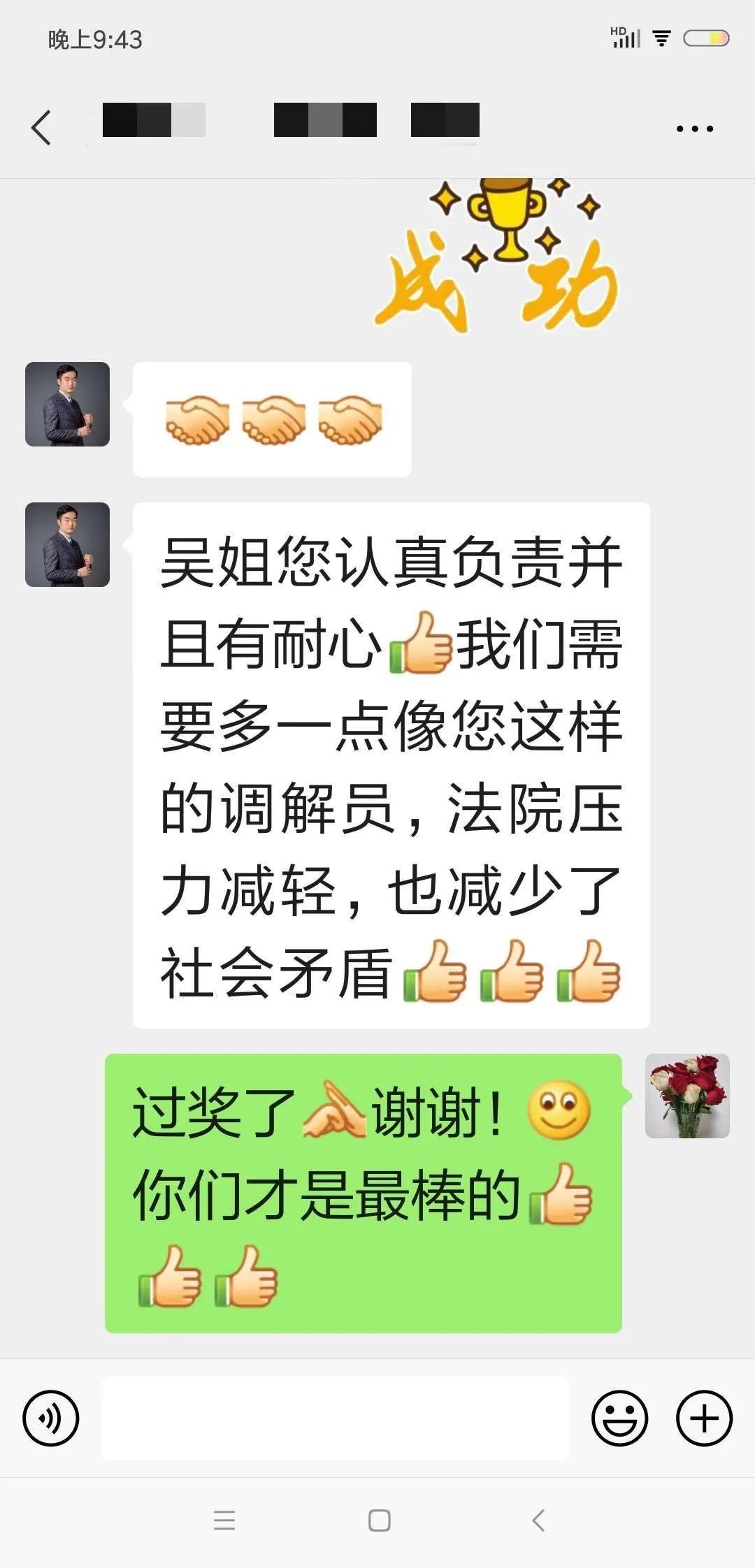Open the suited man's avatar beside handshakes
The height and width of the screenshot is (1568, 755).
coord(68,405)
